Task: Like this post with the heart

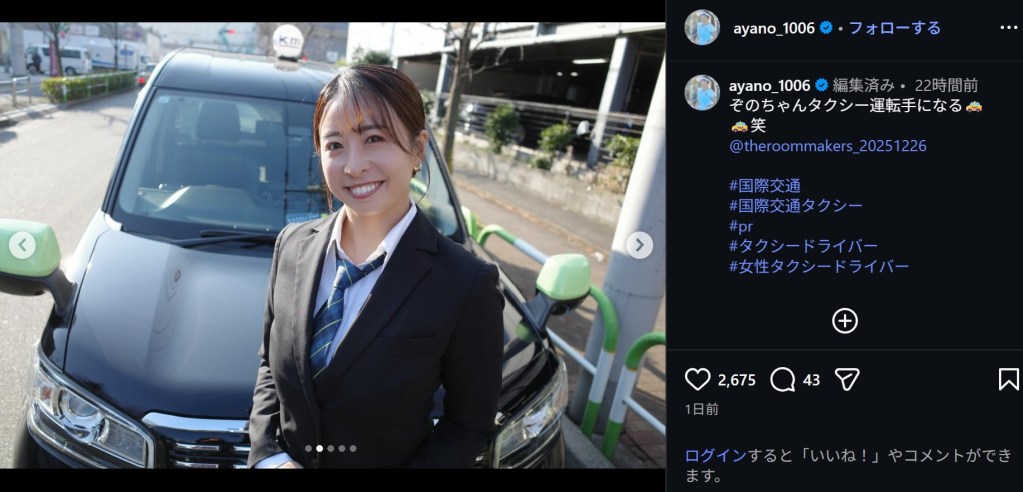Action: 697,379
